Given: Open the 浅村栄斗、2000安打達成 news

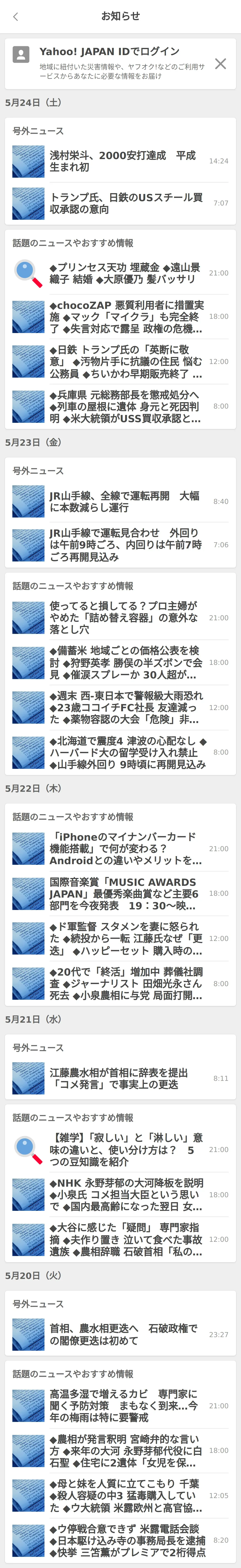Looking at the screenshot, I should (121, 161).
